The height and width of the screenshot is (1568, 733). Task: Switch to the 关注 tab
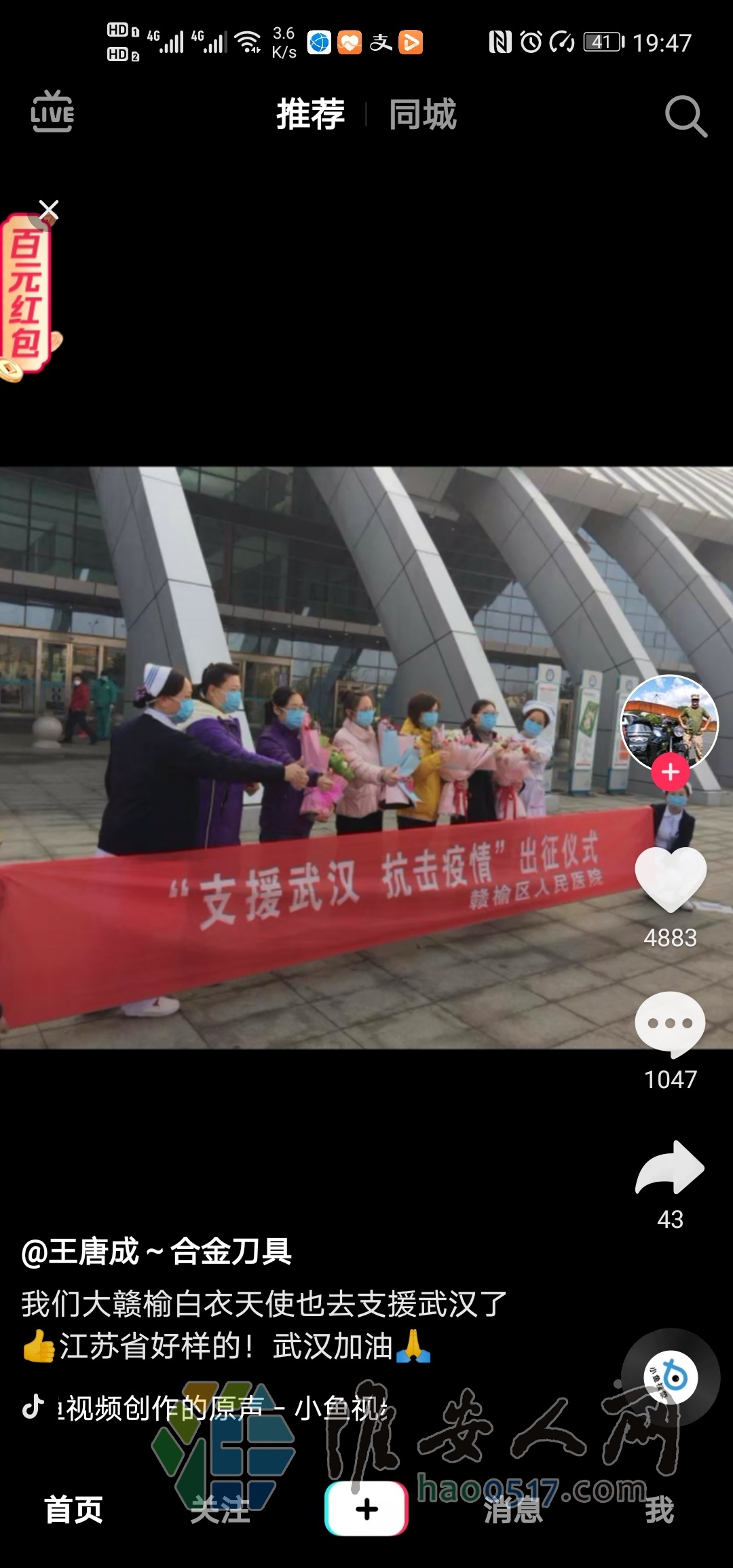(x=220, y=1510)
